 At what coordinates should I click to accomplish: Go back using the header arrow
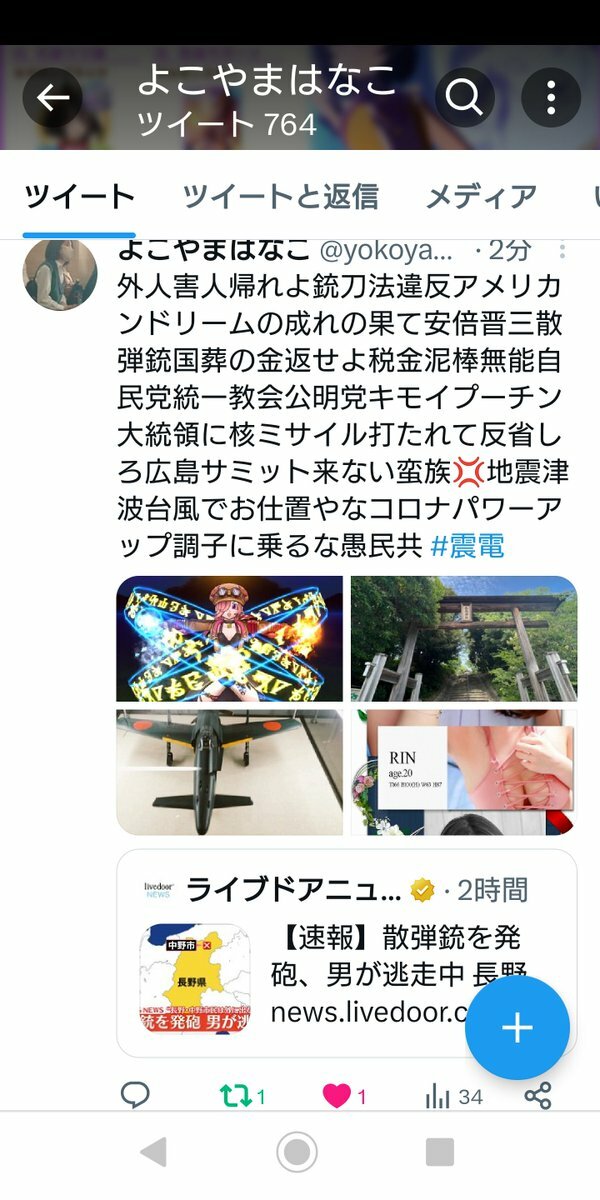click(52, 97)
